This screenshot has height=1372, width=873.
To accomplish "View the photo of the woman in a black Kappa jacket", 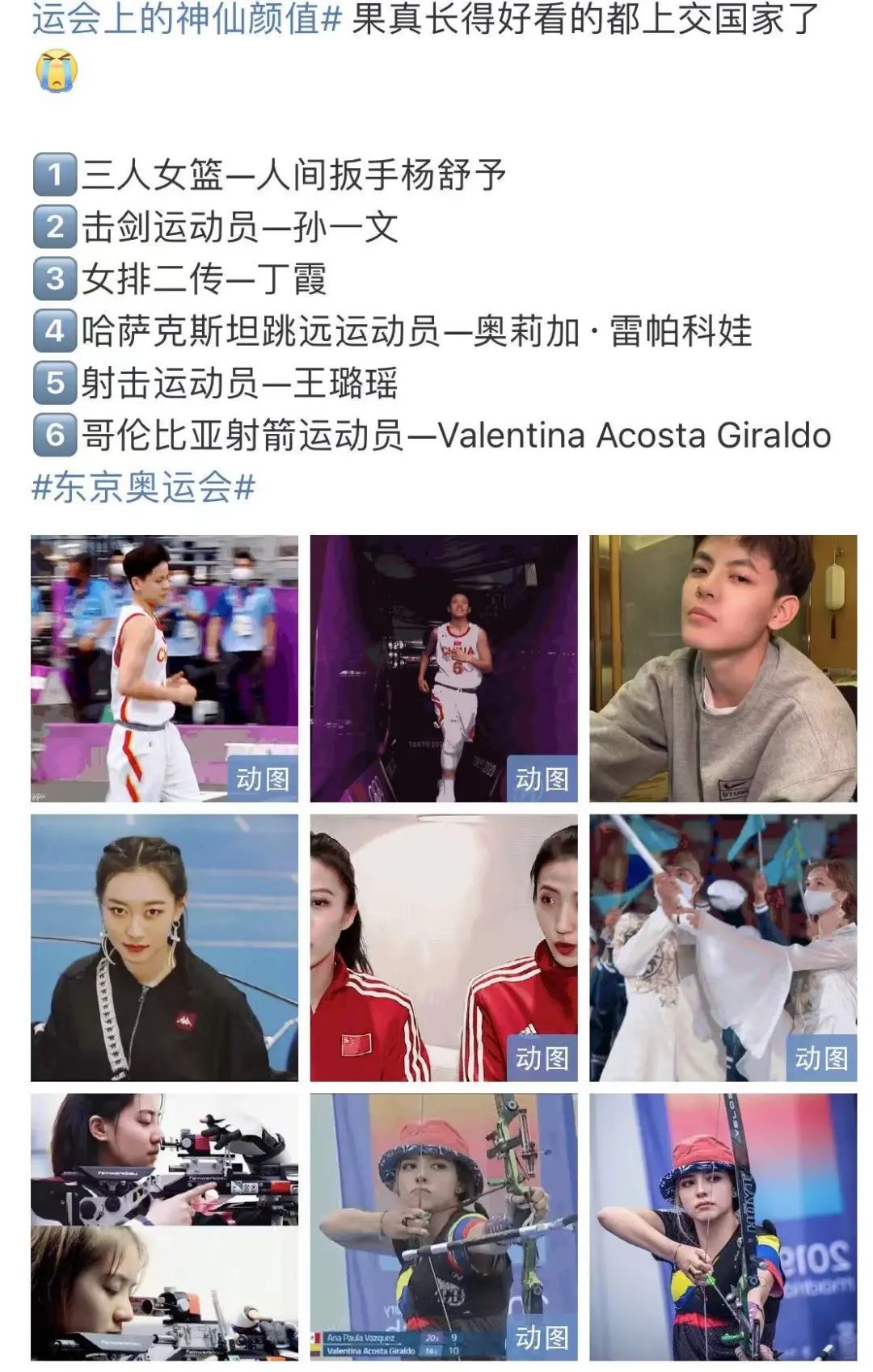I will pyautogui.click(x=164, y=947).
